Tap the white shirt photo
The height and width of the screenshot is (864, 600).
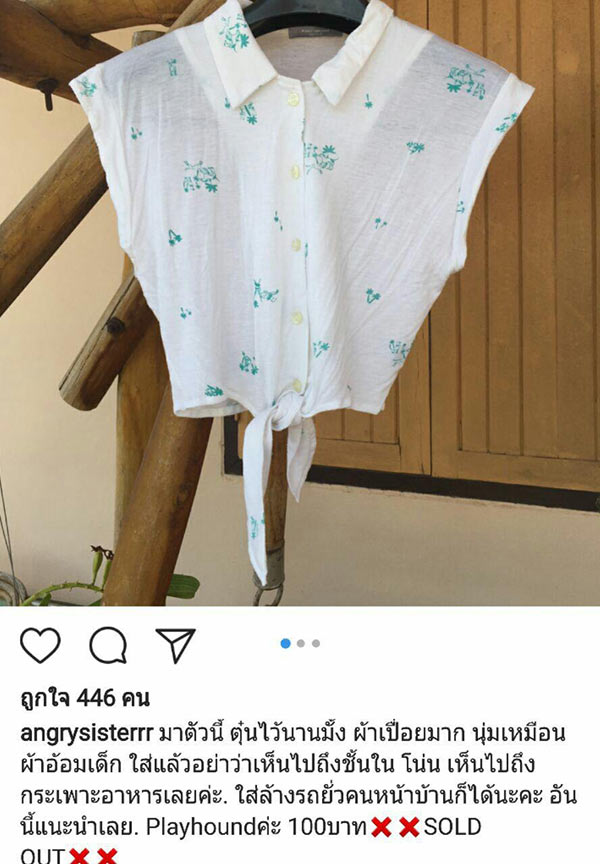(300, 300)
